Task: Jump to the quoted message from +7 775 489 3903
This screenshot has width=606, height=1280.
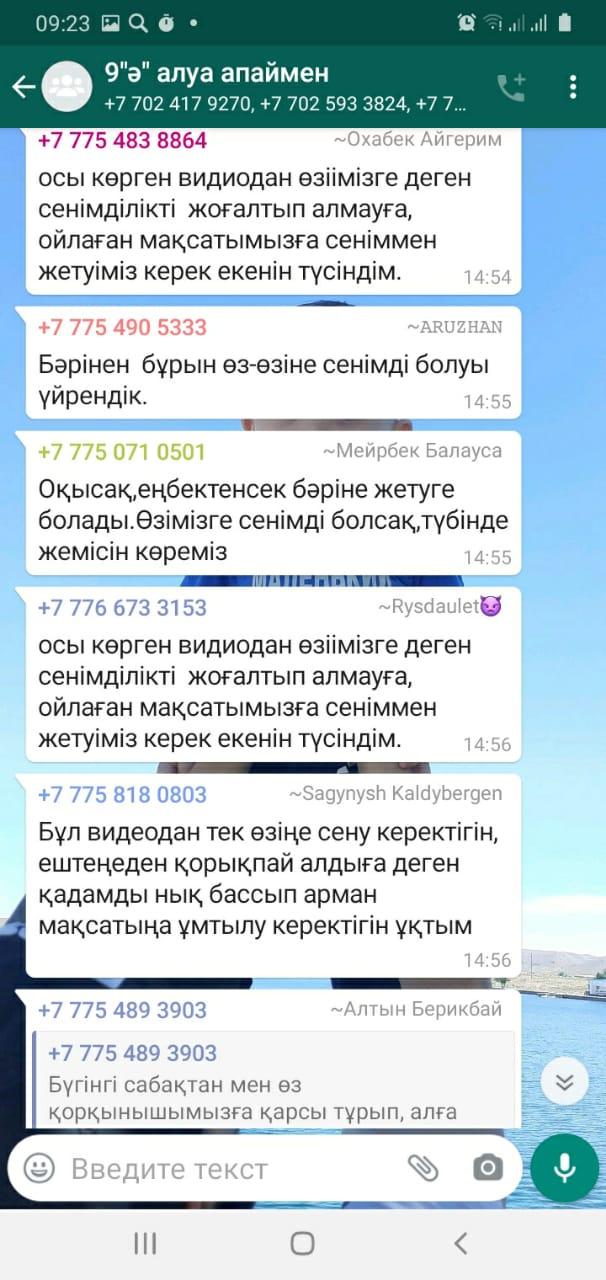Action: (x=274, y=1079)
